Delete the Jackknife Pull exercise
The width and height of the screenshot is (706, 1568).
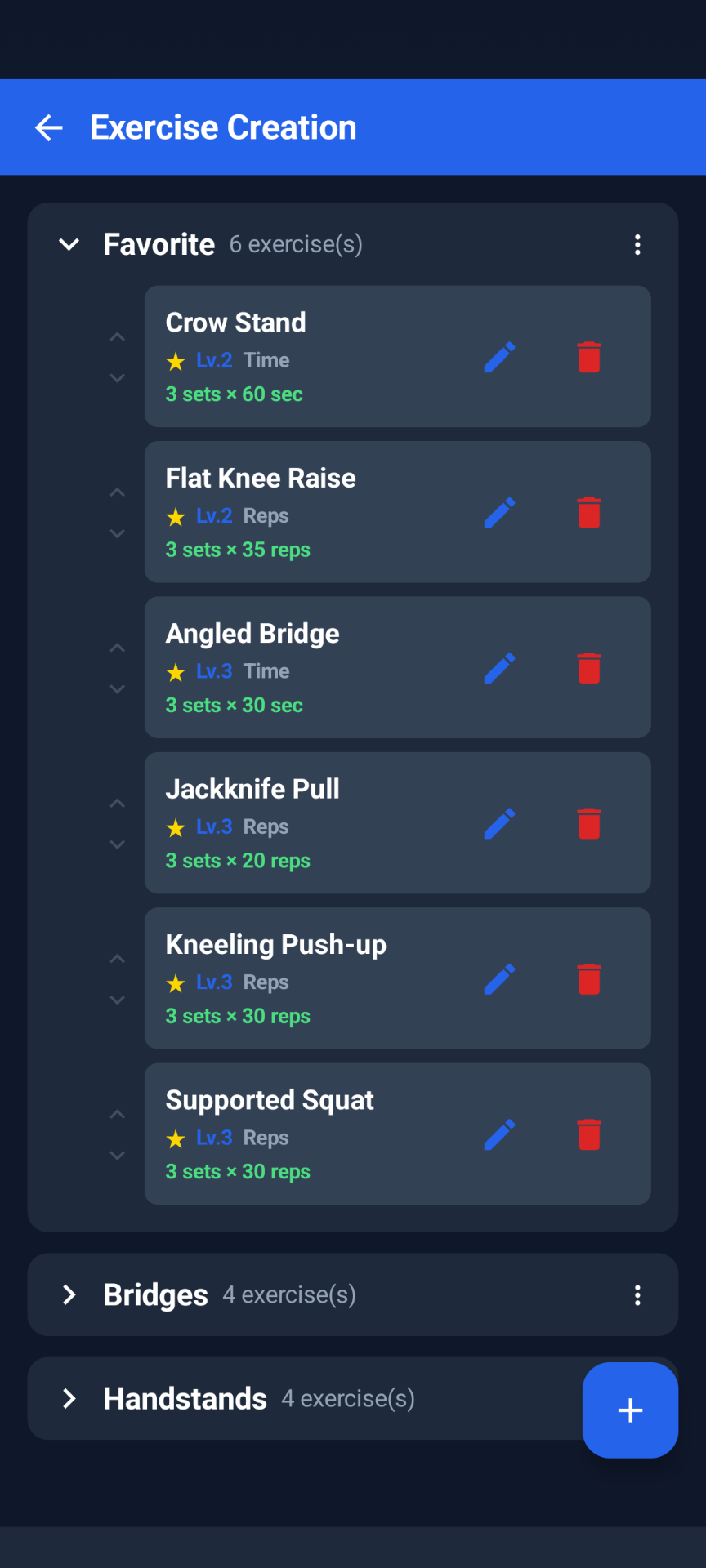pyautogui.click(x=589, y=823)
